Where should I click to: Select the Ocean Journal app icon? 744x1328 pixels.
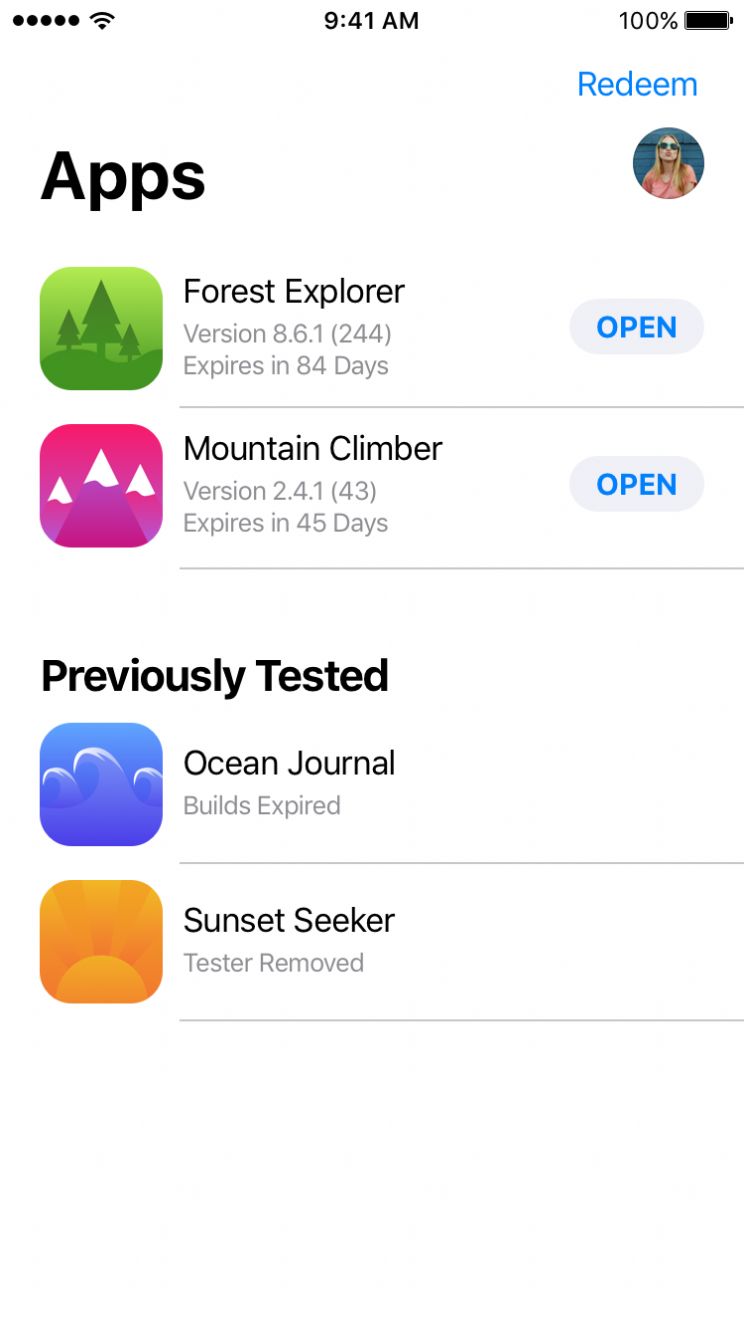pos(100,784)
